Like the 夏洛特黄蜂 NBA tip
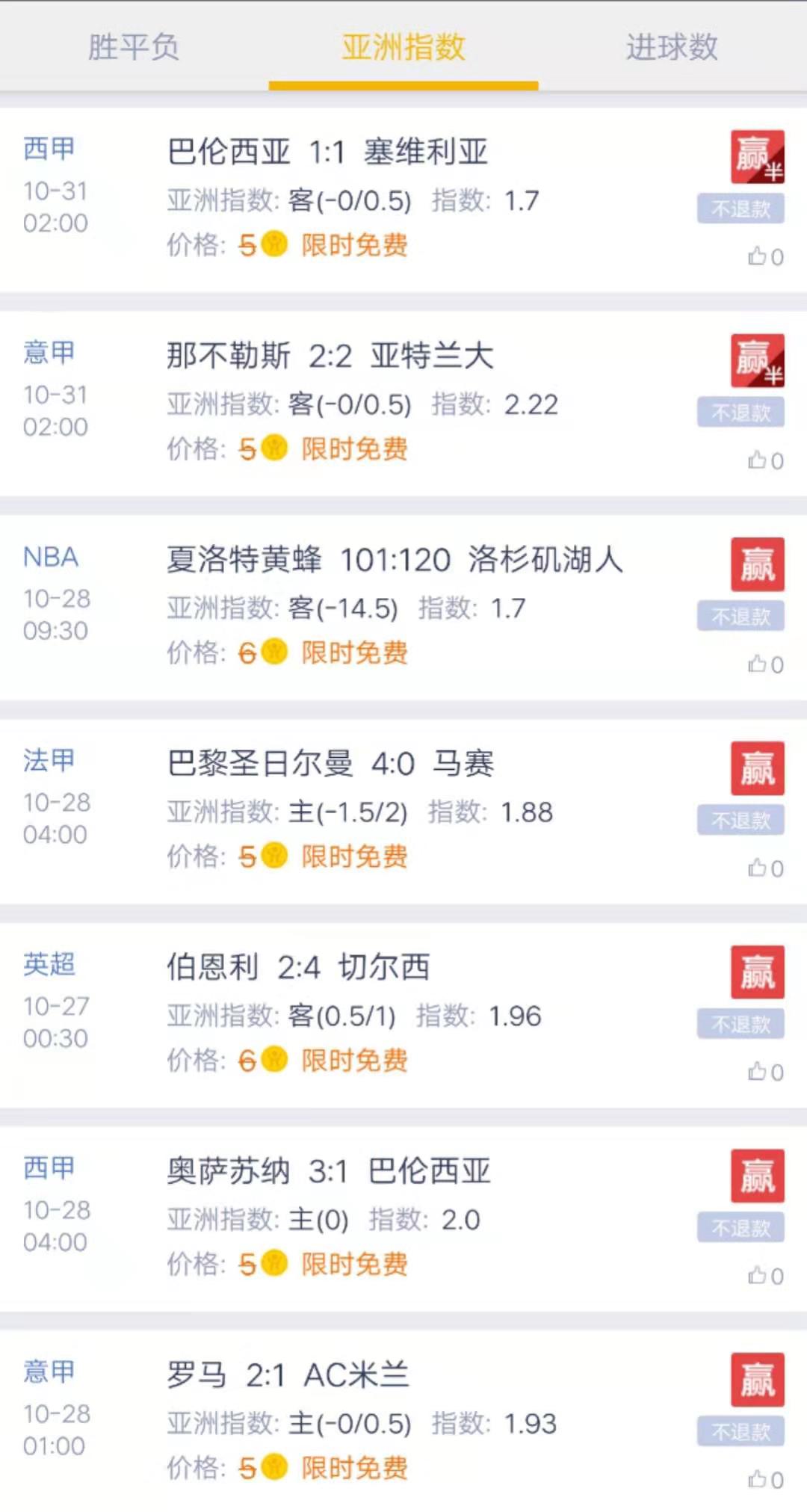 pos(766,664)
